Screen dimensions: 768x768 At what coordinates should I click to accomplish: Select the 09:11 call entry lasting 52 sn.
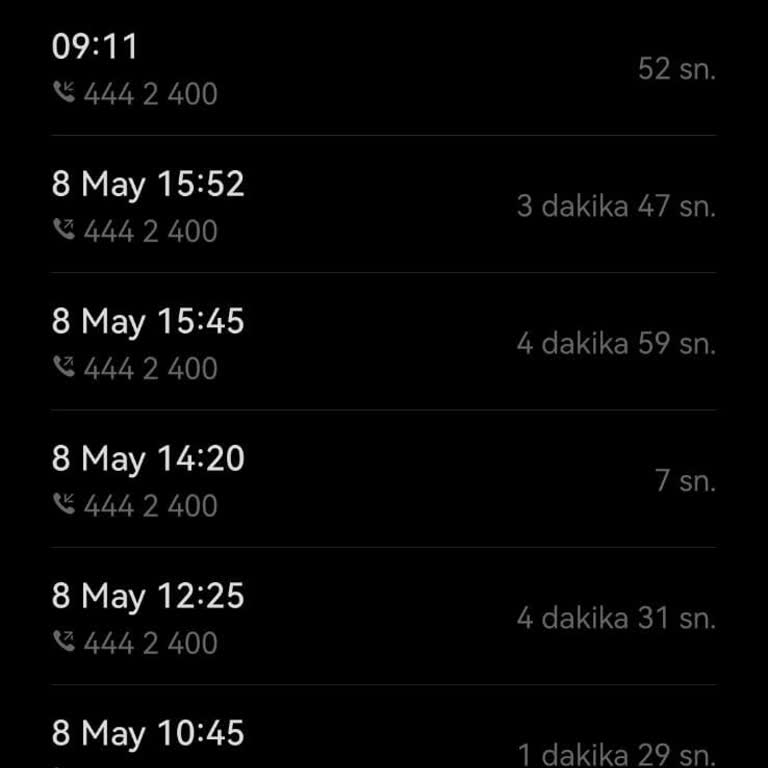point(384,69)
